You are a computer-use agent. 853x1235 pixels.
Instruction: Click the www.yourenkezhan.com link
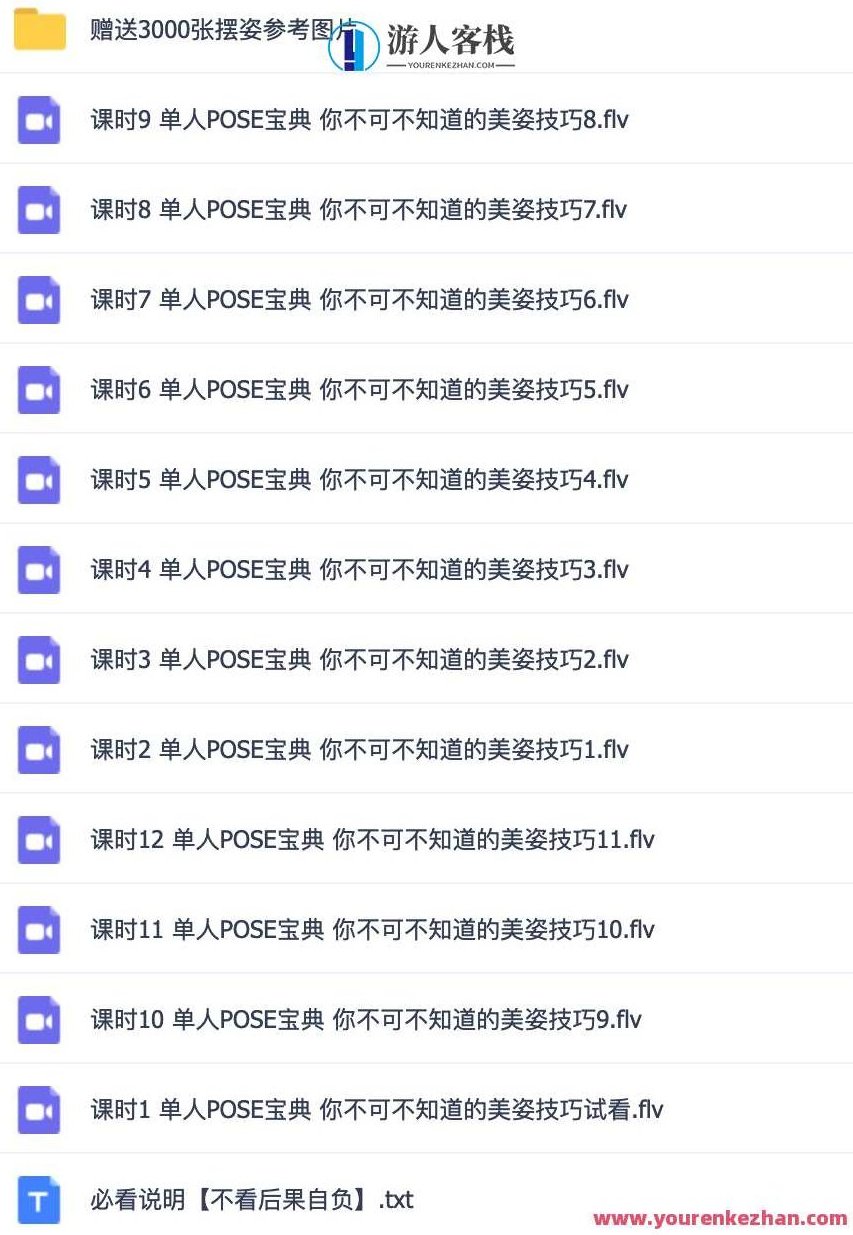point(720,1218)
